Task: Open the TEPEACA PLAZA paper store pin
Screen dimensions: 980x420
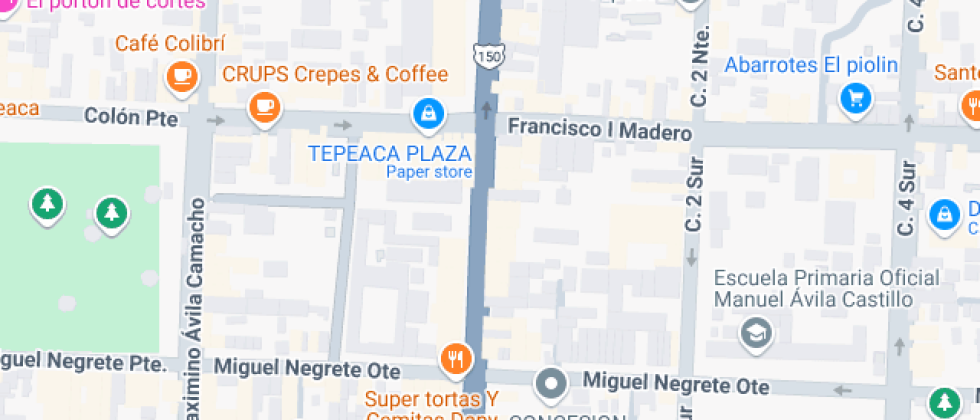Action: point(428,112)
